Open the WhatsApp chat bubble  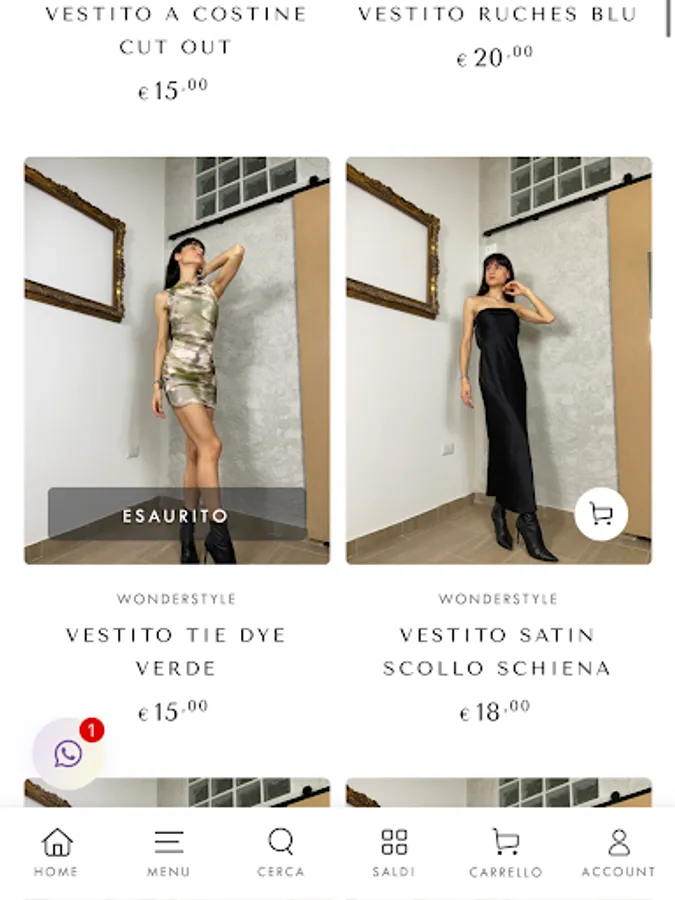pyautogui.click(x=68, y=753)
